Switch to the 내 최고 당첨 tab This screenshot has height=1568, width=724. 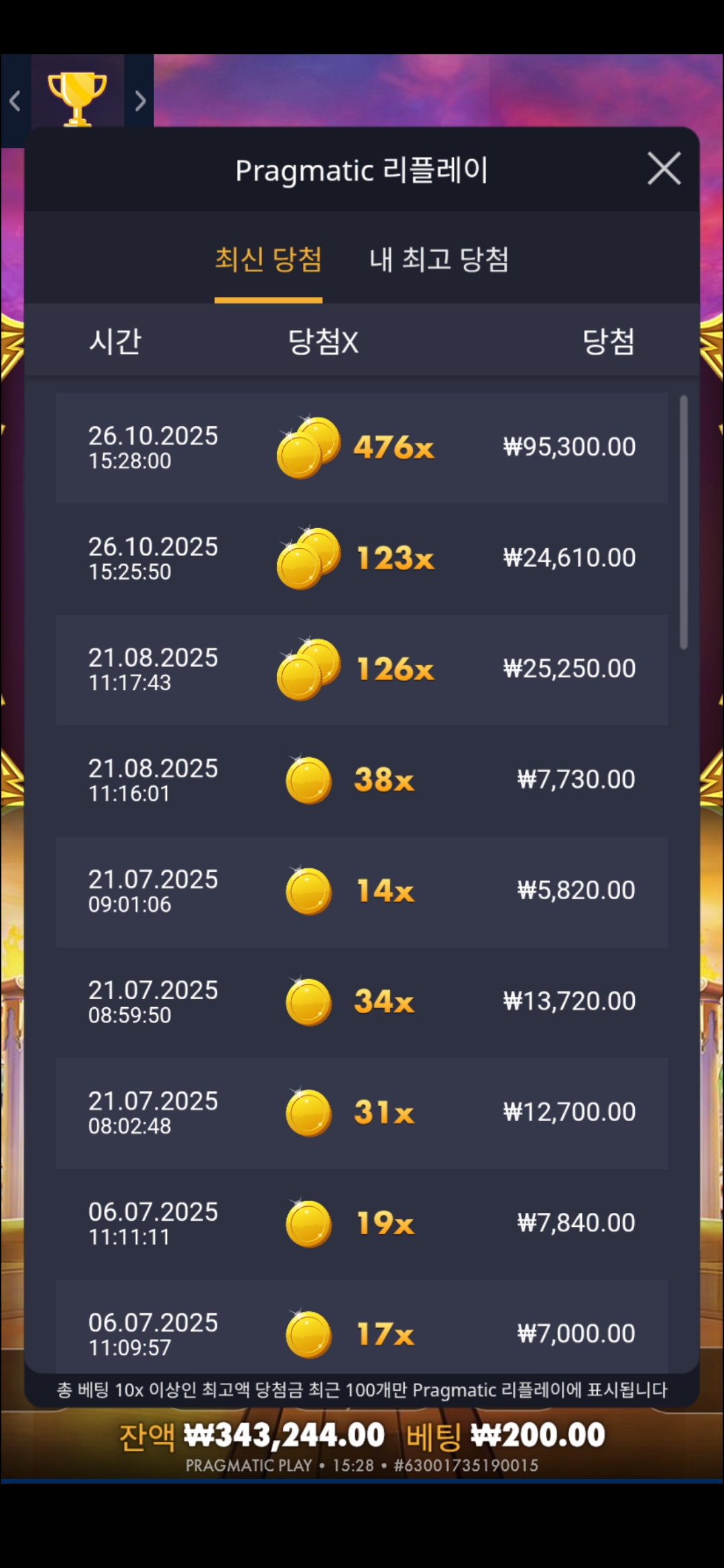(x=439, y=260)
